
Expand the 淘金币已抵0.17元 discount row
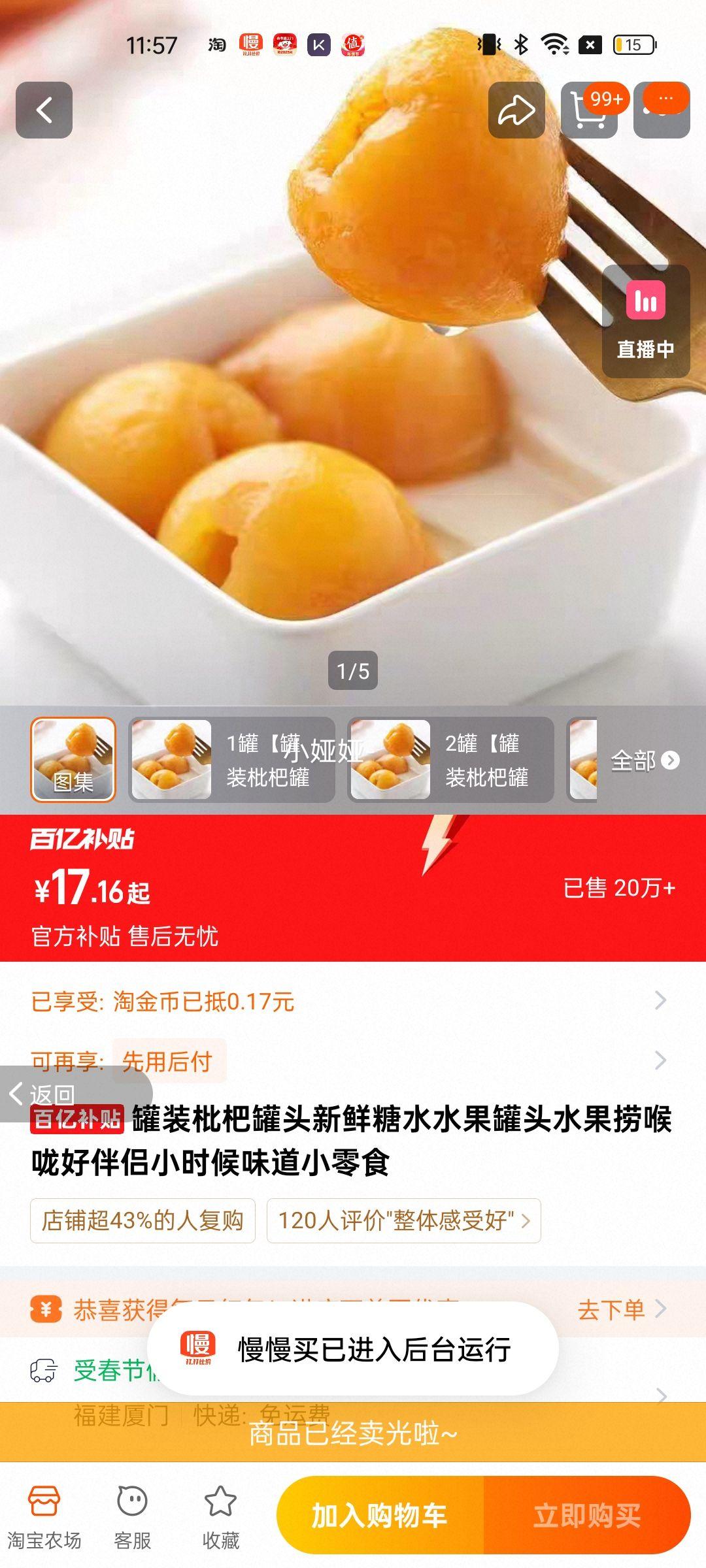coord(353,1001)
